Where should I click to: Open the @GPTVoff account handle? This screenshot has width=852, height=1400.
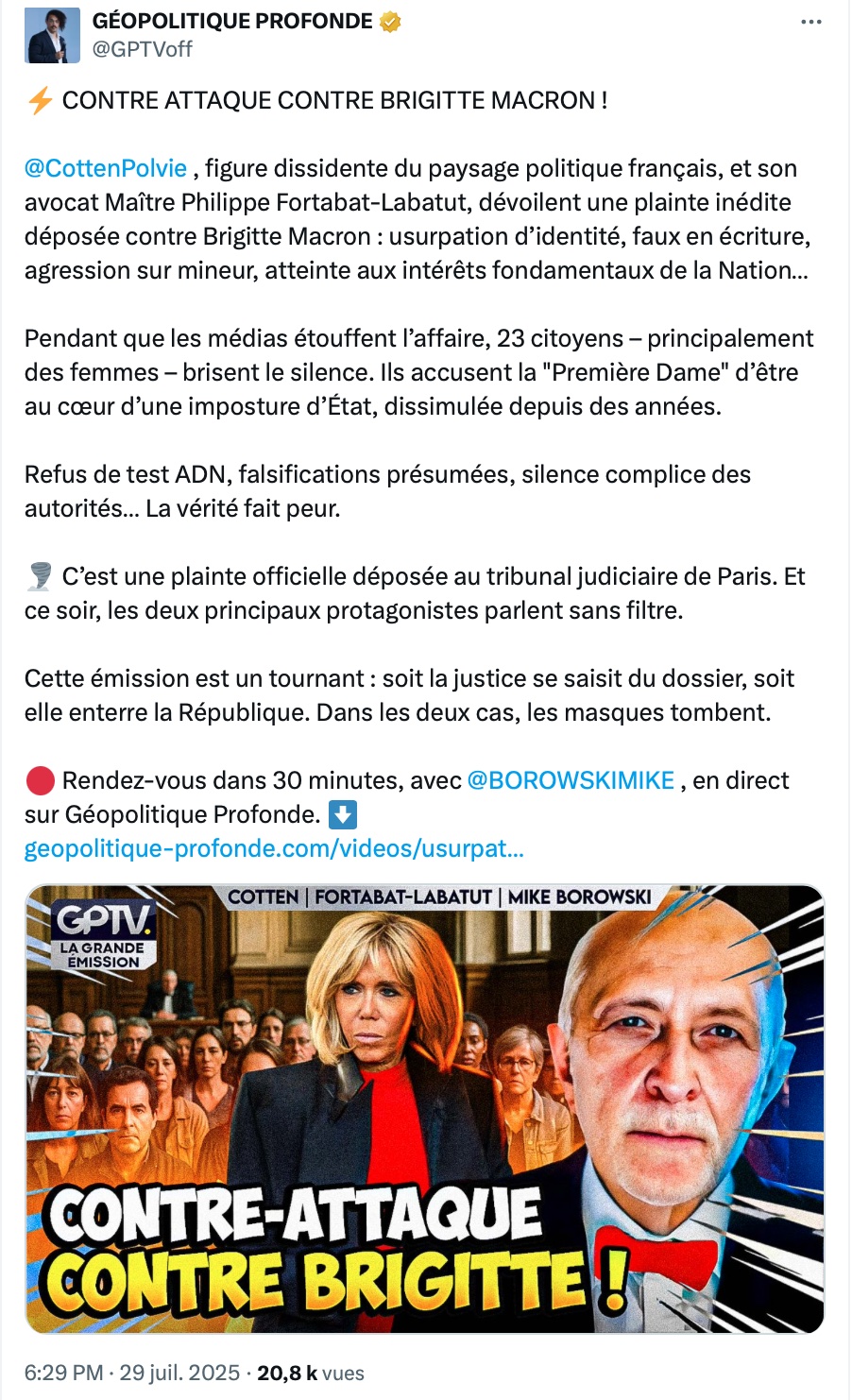point(142,49)
